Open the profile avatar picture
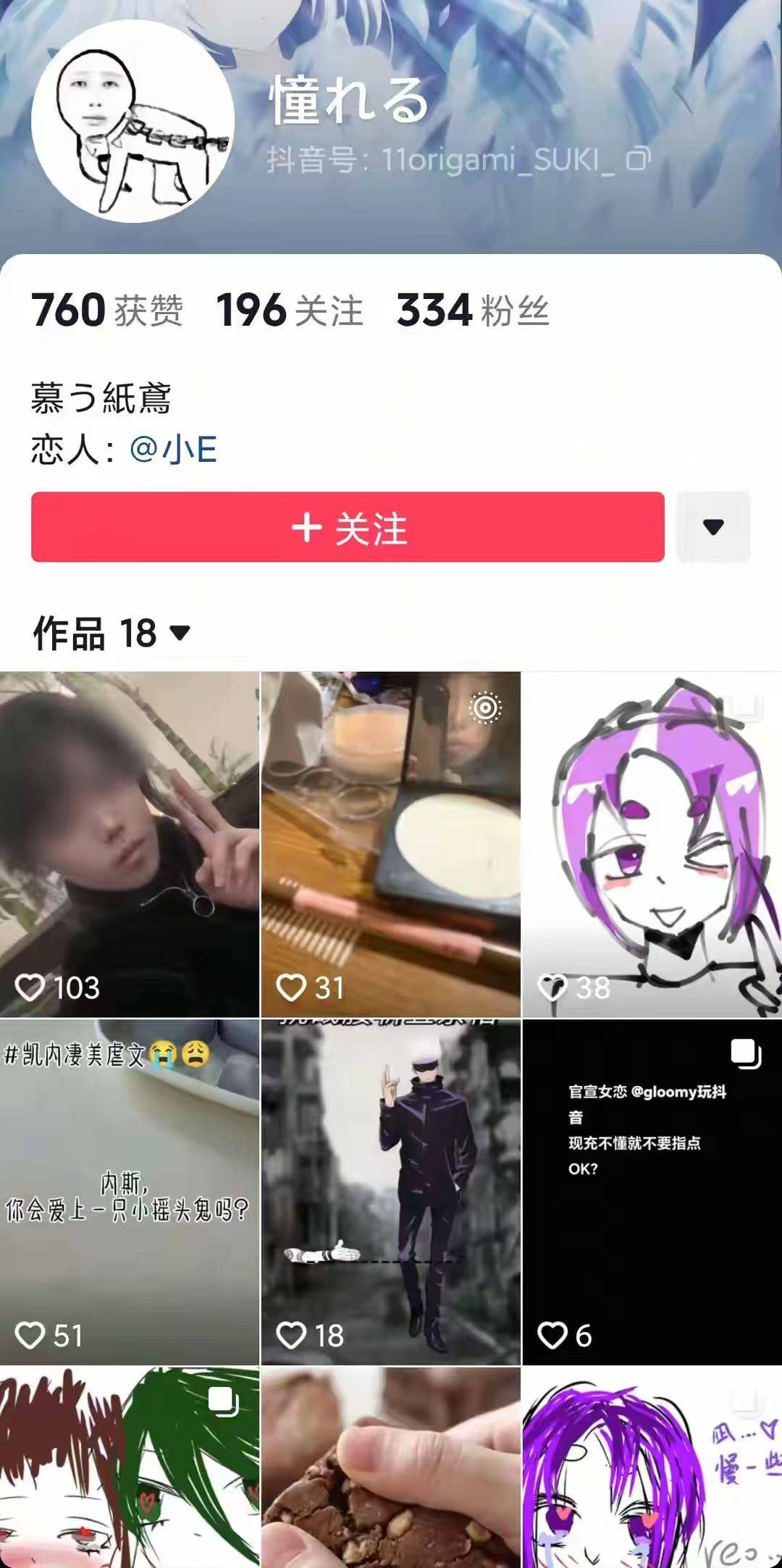The height and width of the screenshot is (1568, 782). tap(133, 122)
